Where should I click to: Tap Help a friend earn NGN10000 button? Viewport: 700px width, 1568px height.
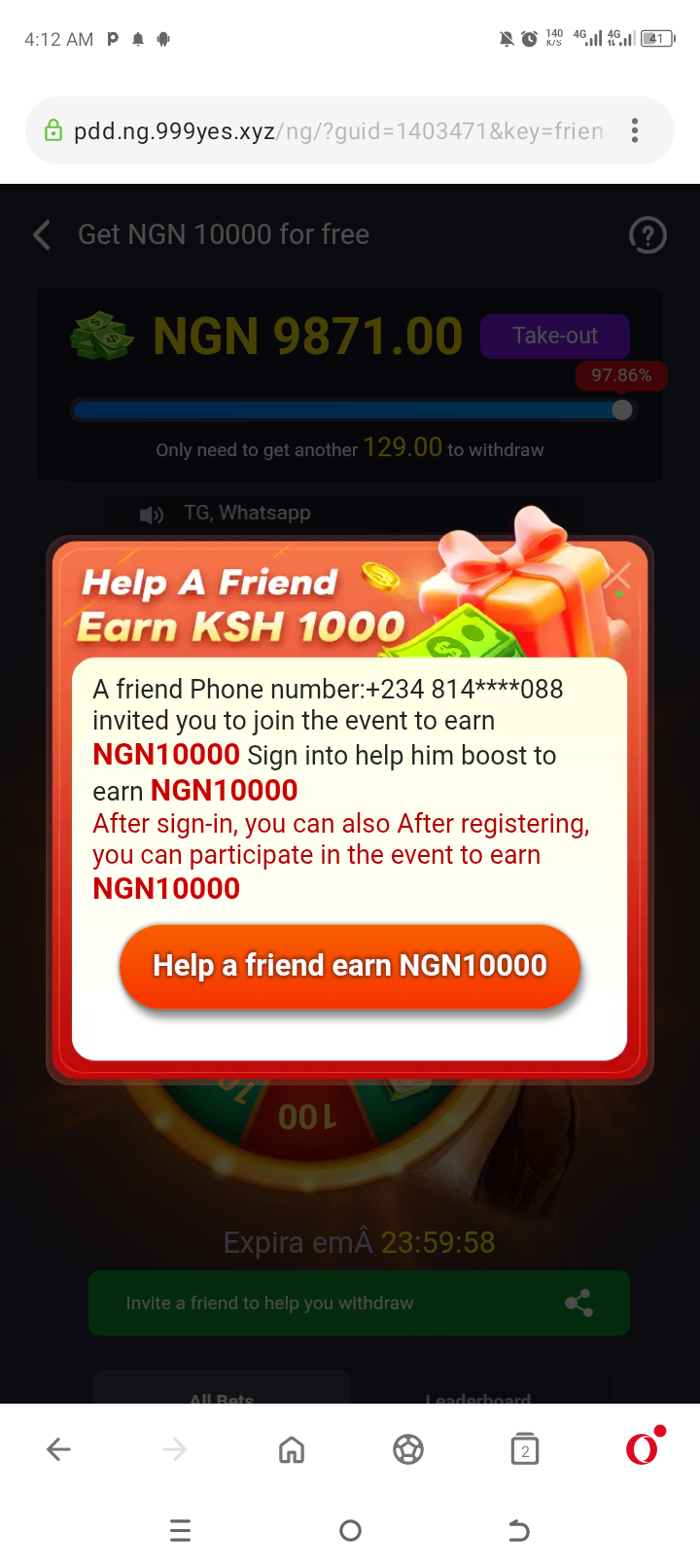350,966
